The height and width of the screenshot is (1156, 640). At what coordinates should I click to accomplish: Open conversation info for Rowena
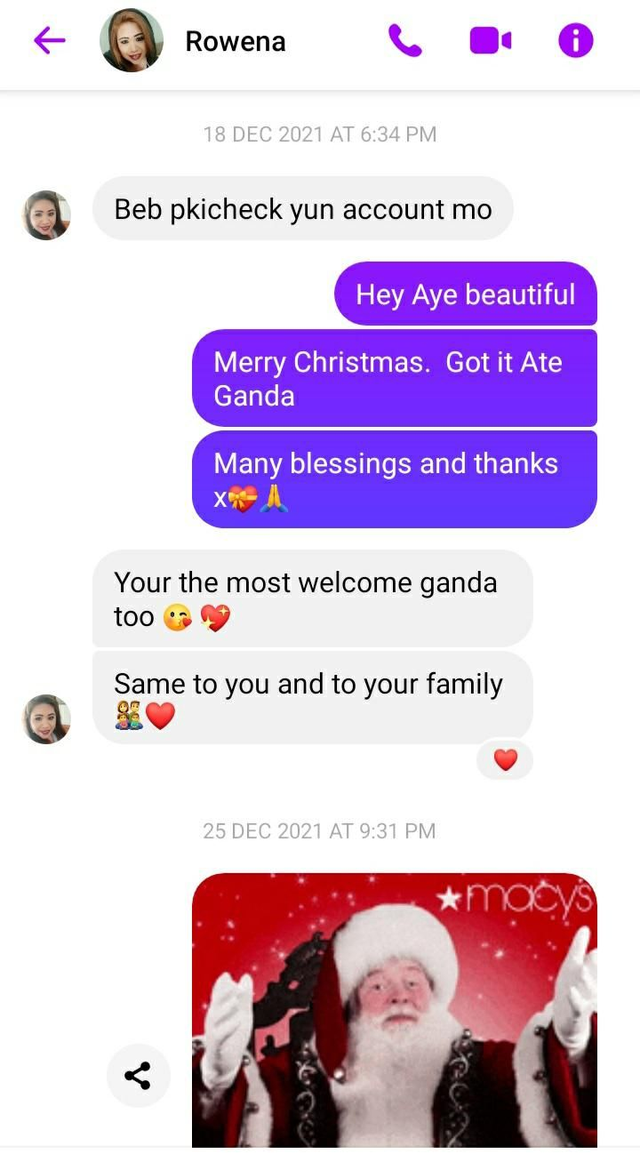tap(575, 40)
